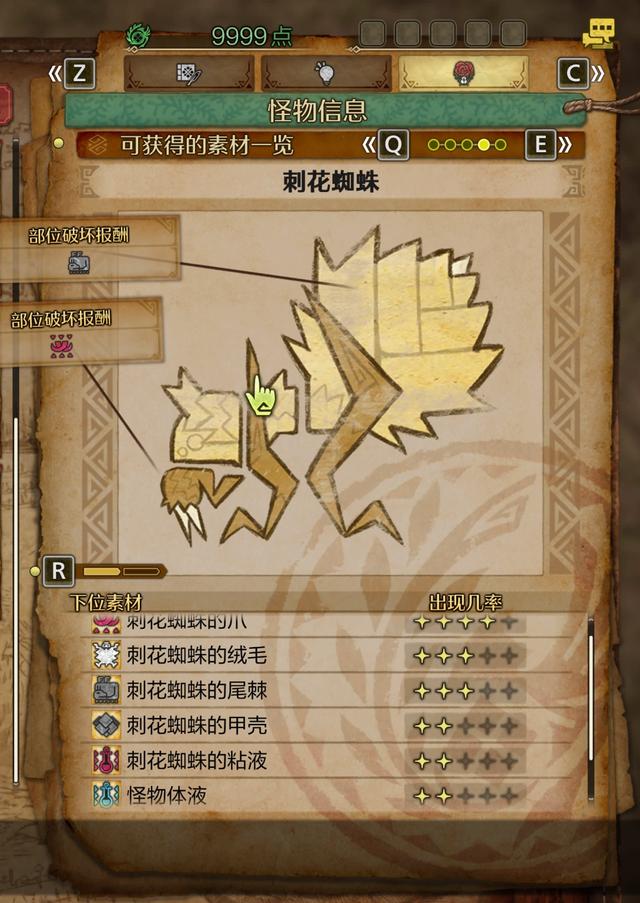Image resolution: width=640 pixels, height=903 pixels.
Task: Select the monster info tab
Action: pyautogui.click(x=463, y=73)
